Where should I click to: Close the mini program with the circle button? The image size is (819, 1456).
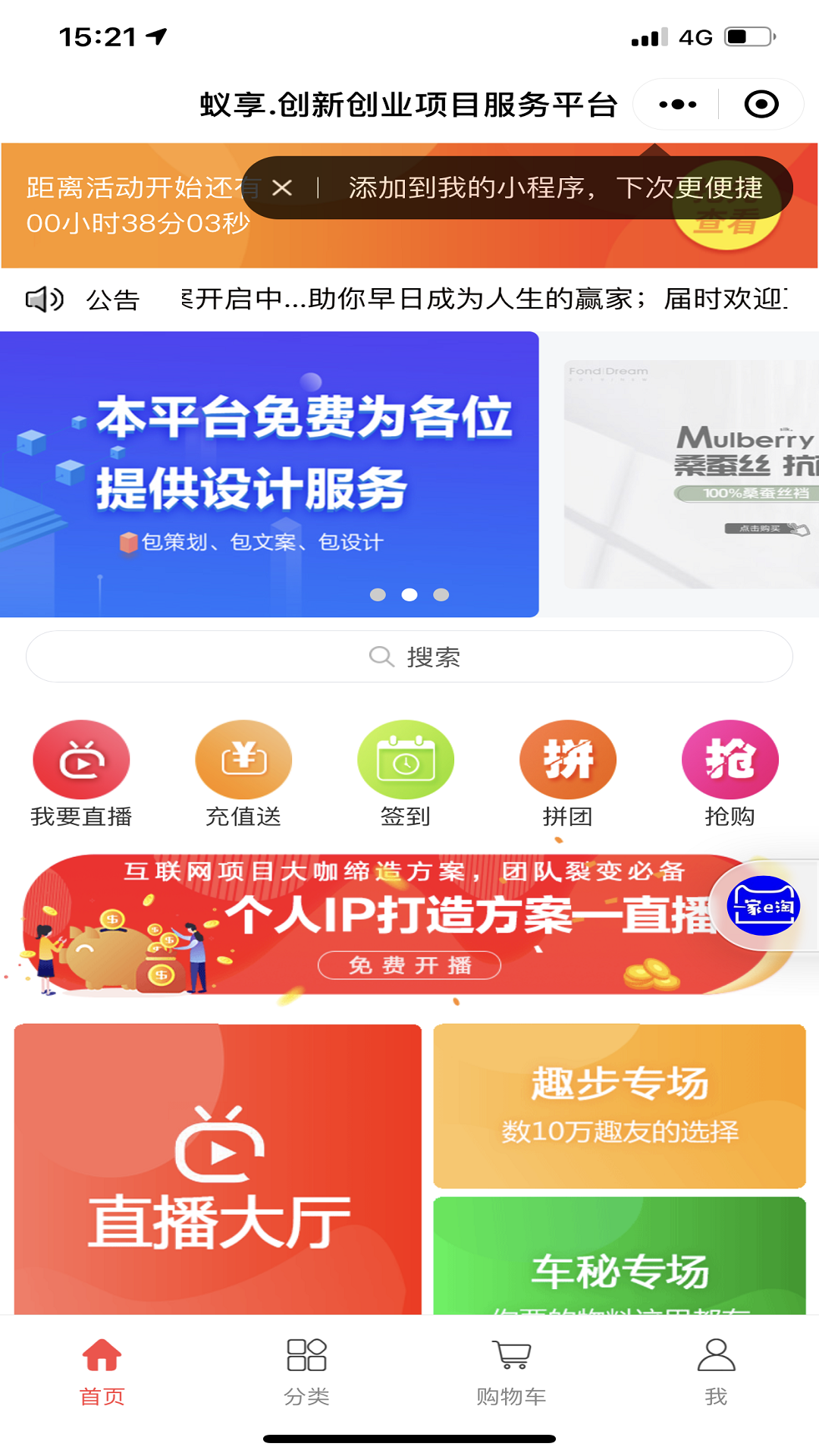click(x=761, y=105)
